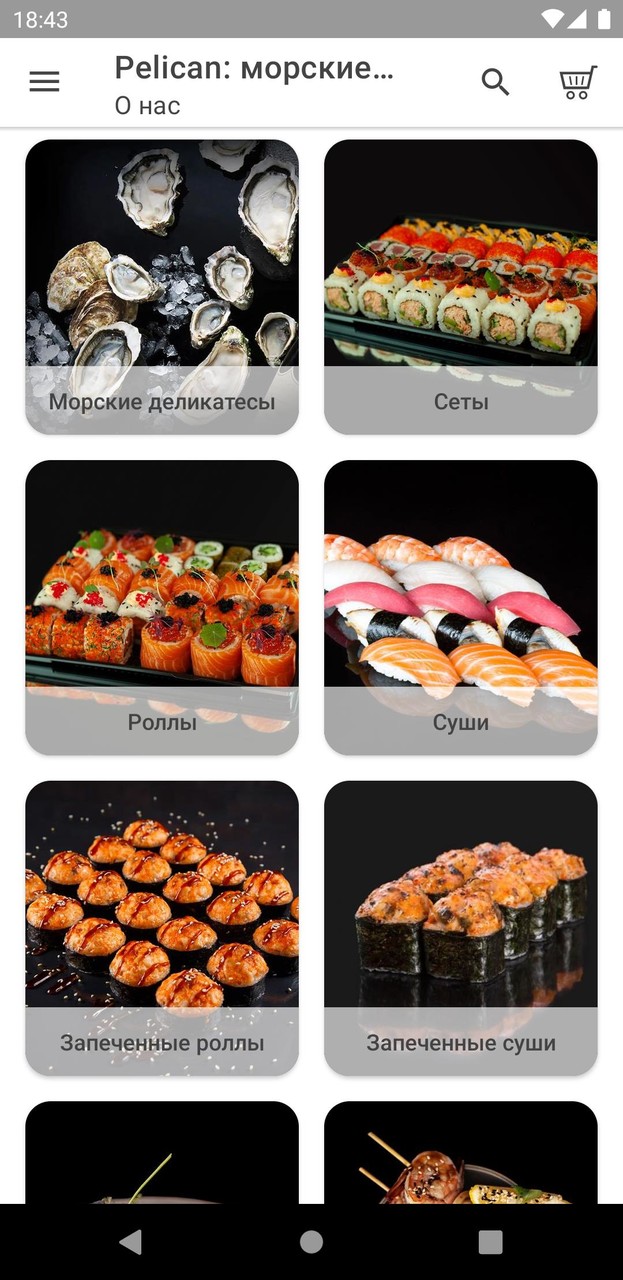View the Суши category
The image size is (623, 1280).
(x=461, y=607)
